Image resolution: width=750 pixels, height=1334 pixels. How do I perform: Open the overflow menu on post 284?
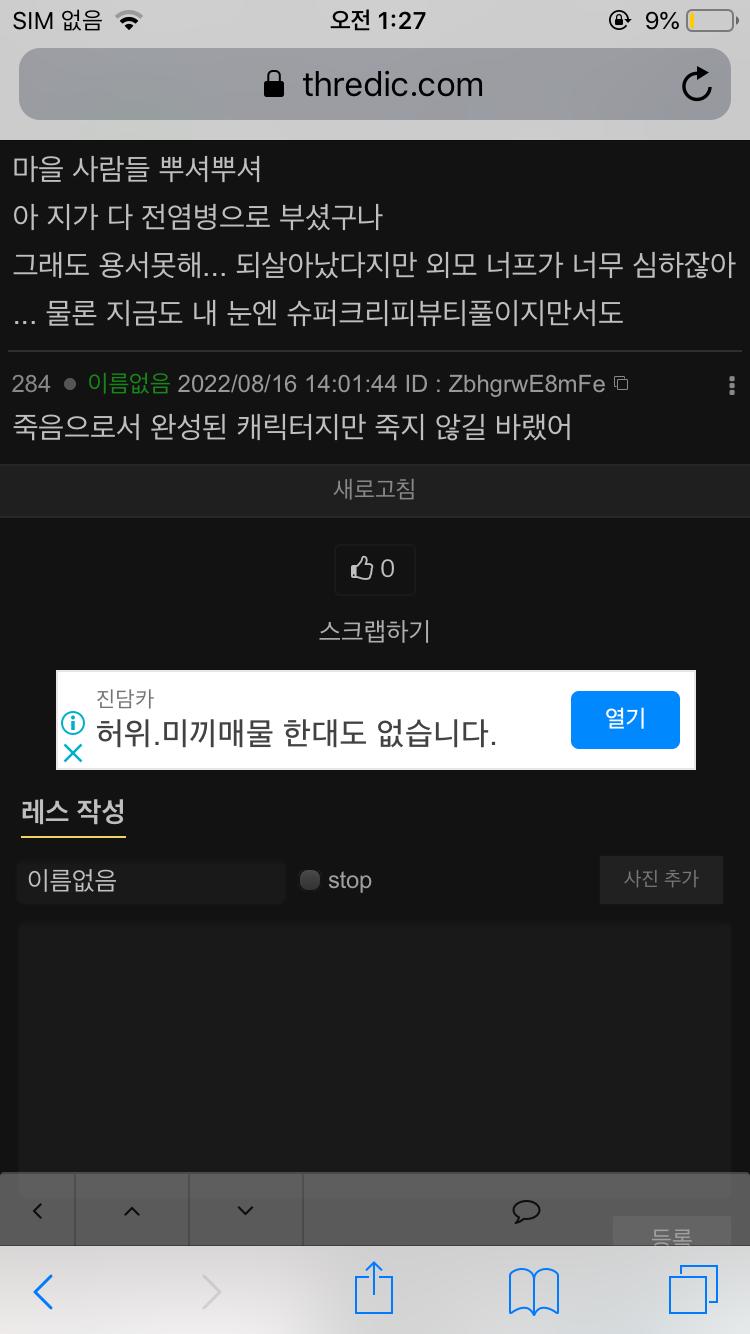(x=732, y=385)
